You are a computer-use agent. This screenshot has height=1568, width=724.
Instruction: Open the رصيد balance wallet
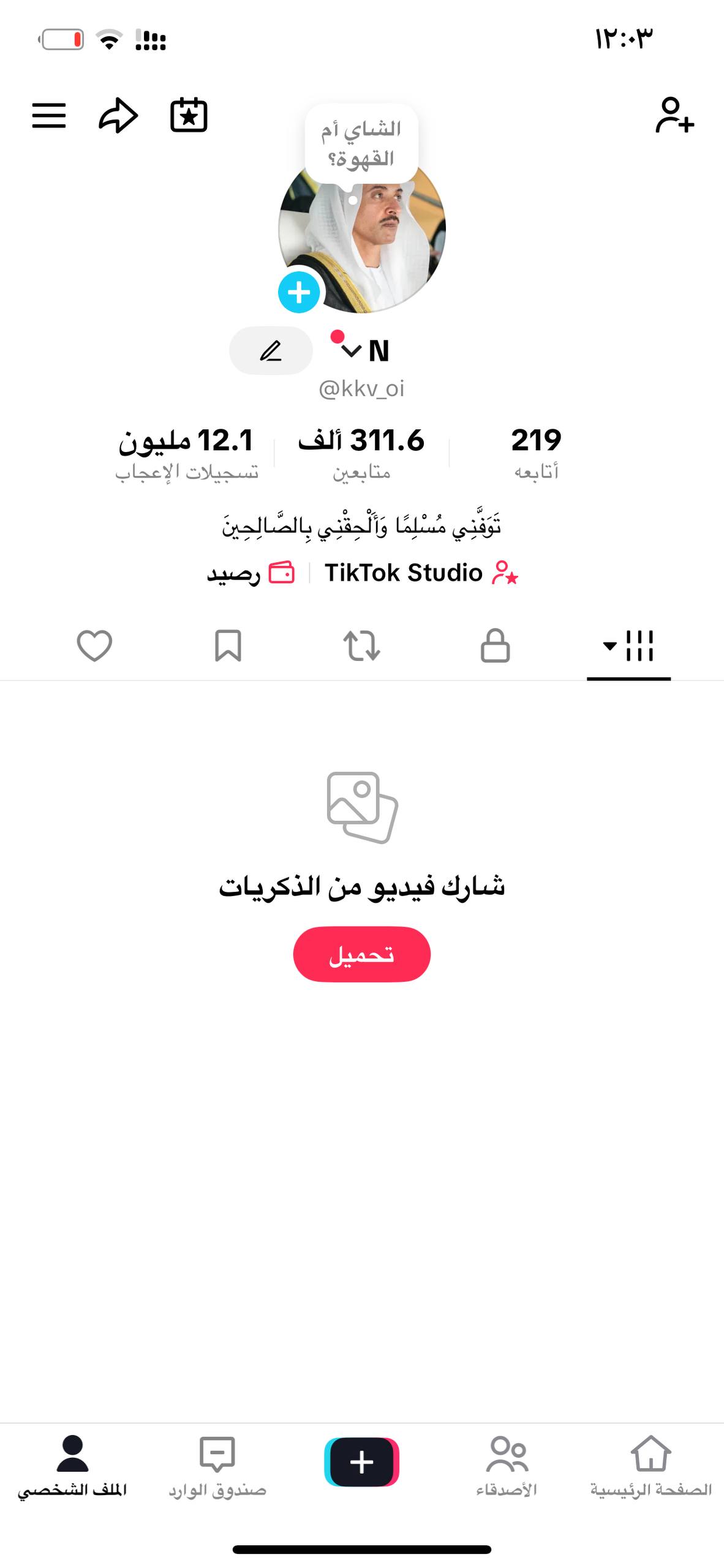click(x=251, y=573)
